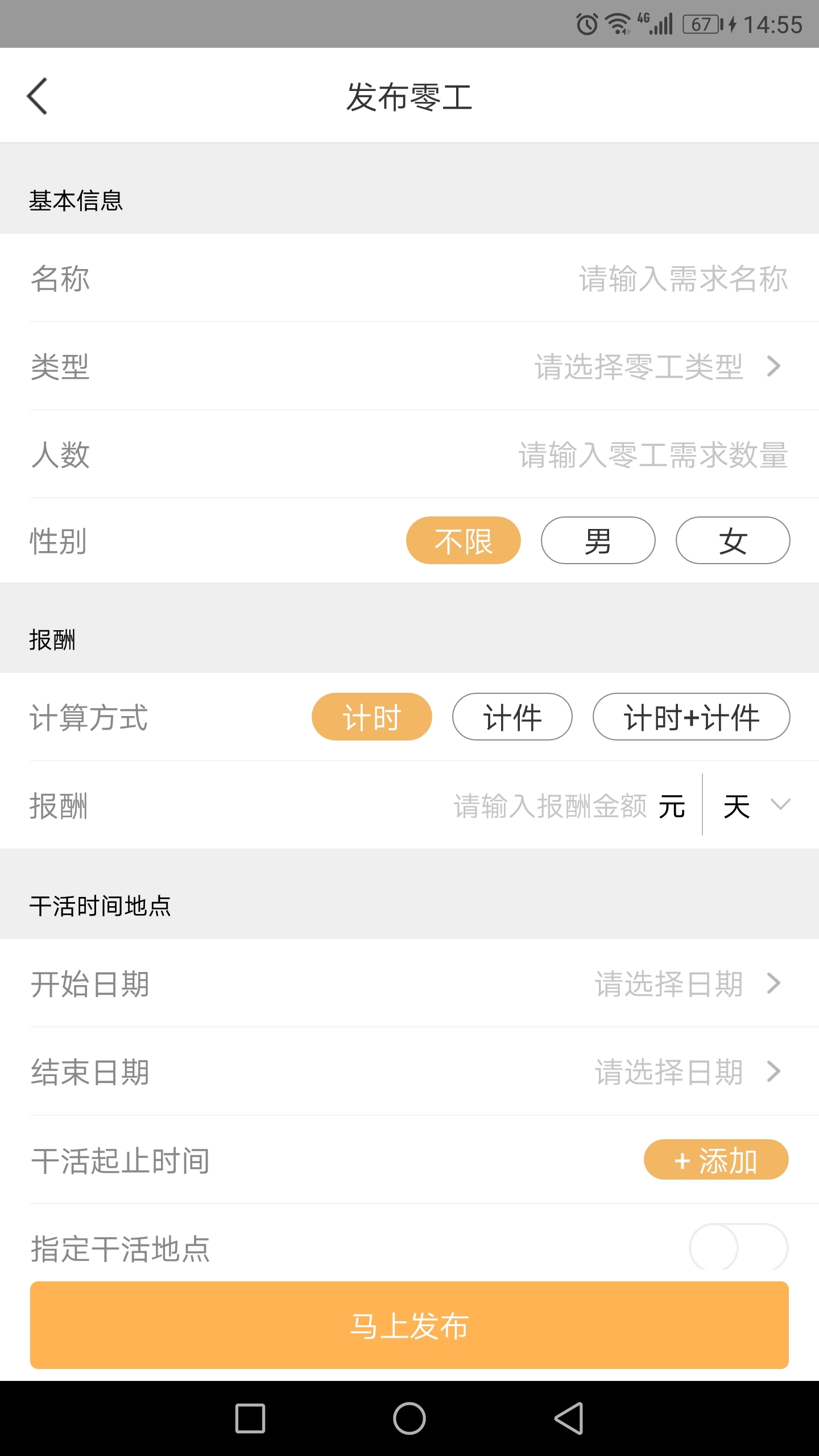
Task: Choose 计时+计件 calculation method
Action: pyautogui.click(x=691, y=717)
